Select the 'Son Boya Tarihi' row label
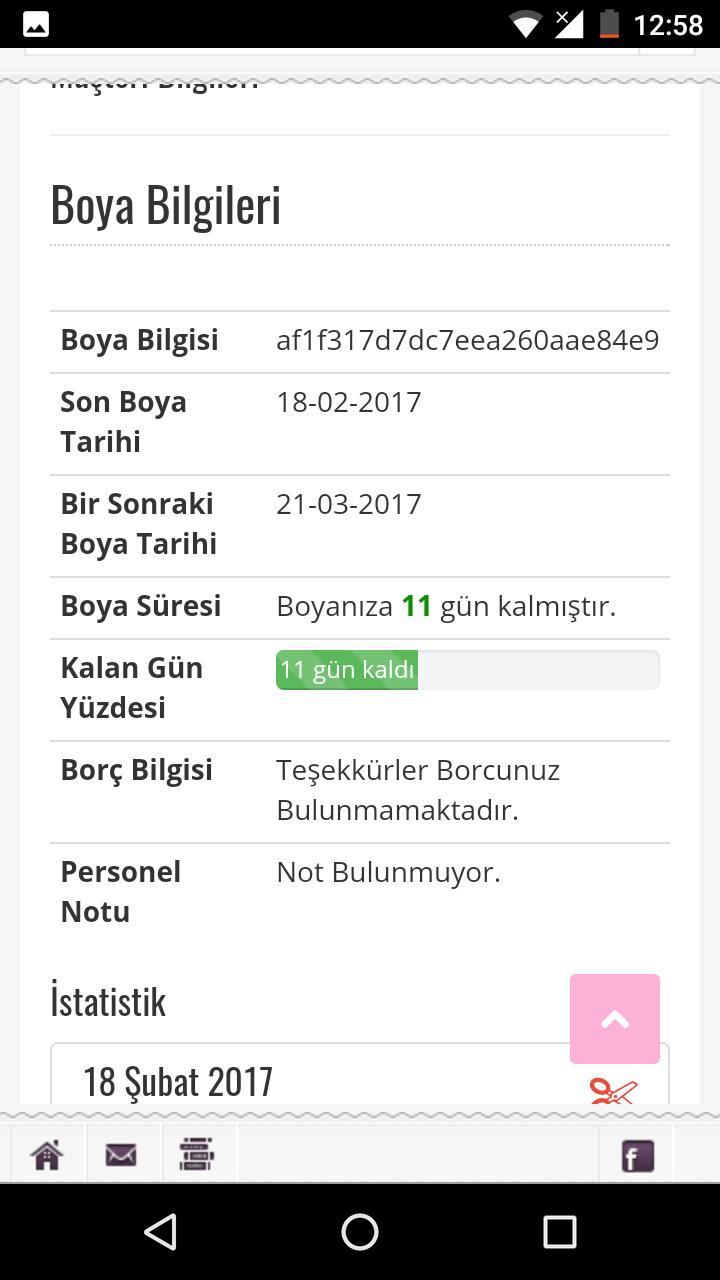The image size is (720, 1280). coord(124,421)
